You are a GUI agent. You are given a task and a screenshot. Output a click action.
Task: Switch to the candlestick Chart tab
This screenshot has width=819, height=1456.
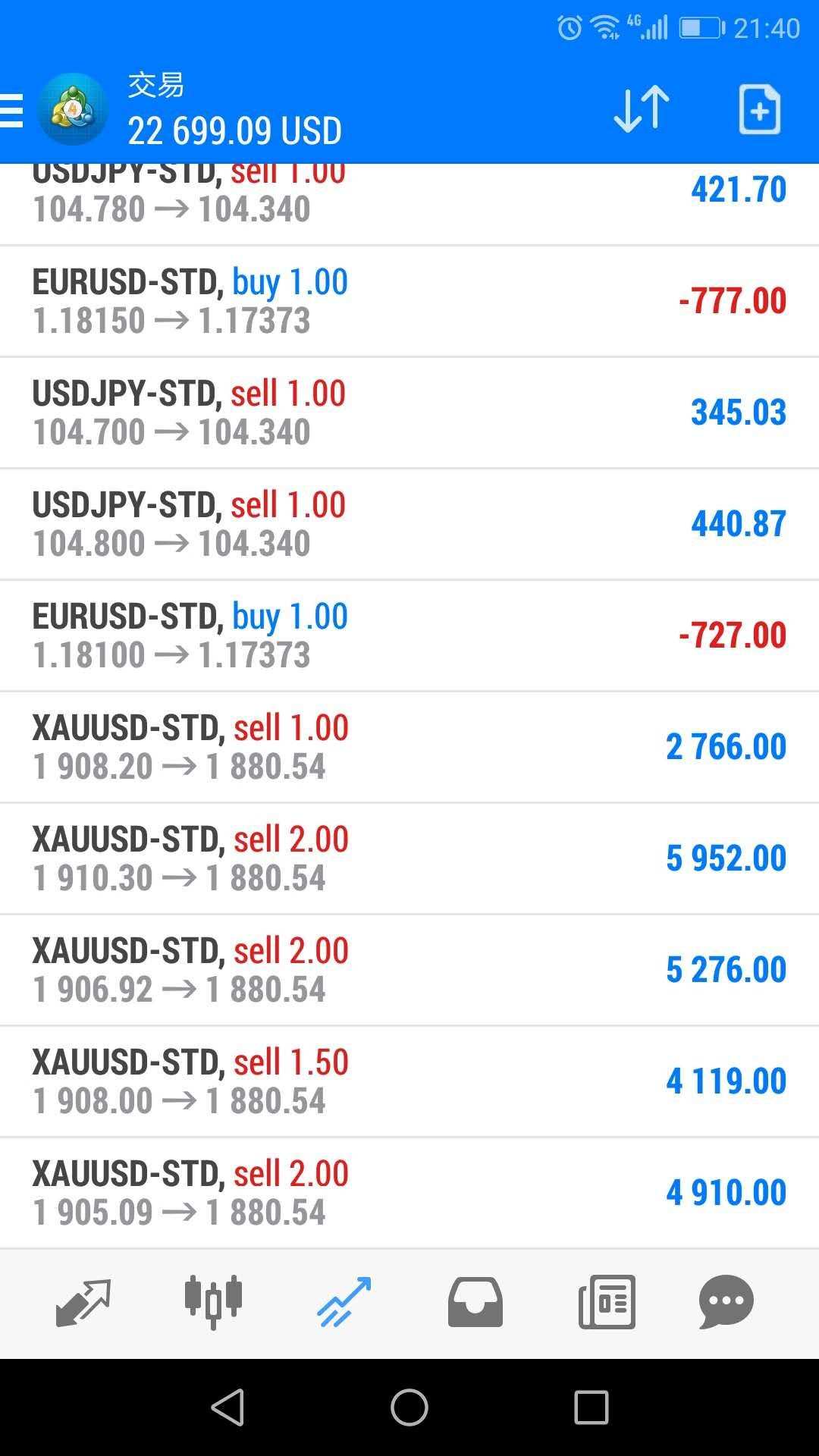coord(213,1302)
